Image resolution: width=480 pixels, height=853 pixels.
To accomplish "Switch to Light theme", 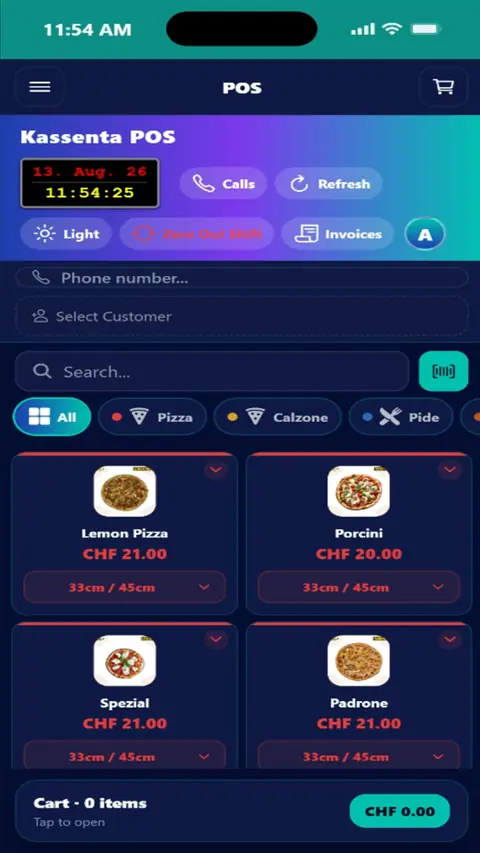I will (66, 234).
